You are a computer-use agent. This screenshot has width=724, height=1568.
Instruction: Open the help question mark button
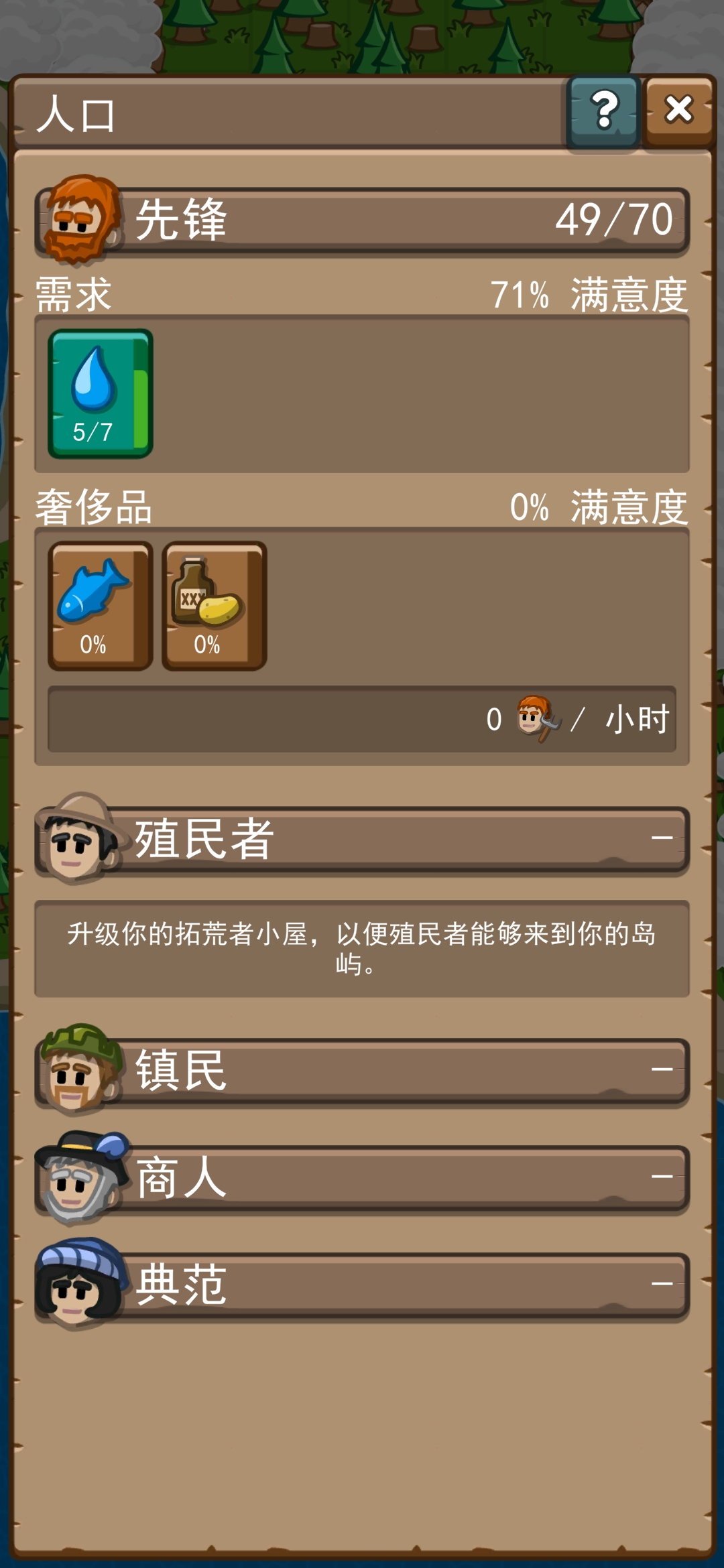pyautogui.click(x=603, y=111)
